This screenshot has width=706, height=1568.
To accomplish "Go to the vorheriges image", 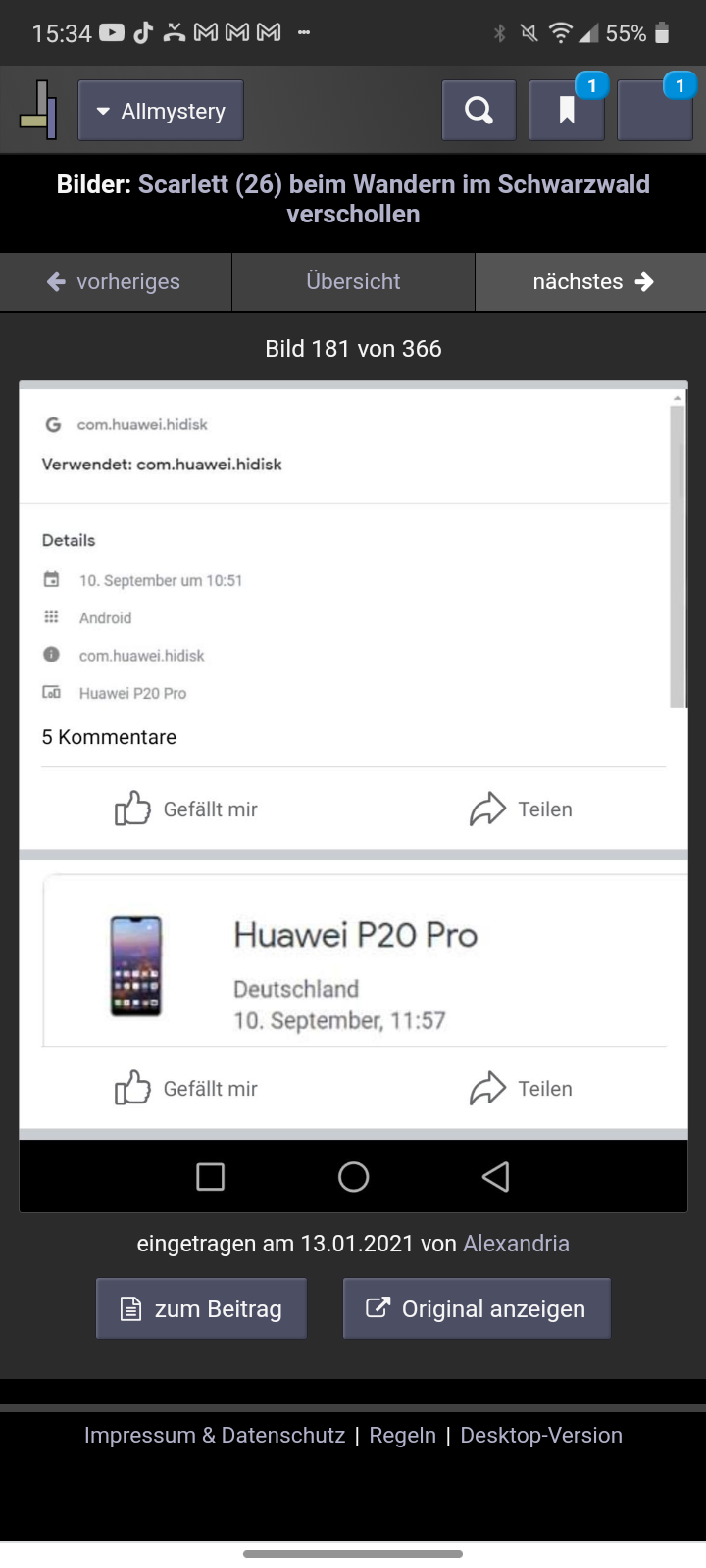I will tap(116, 282).
